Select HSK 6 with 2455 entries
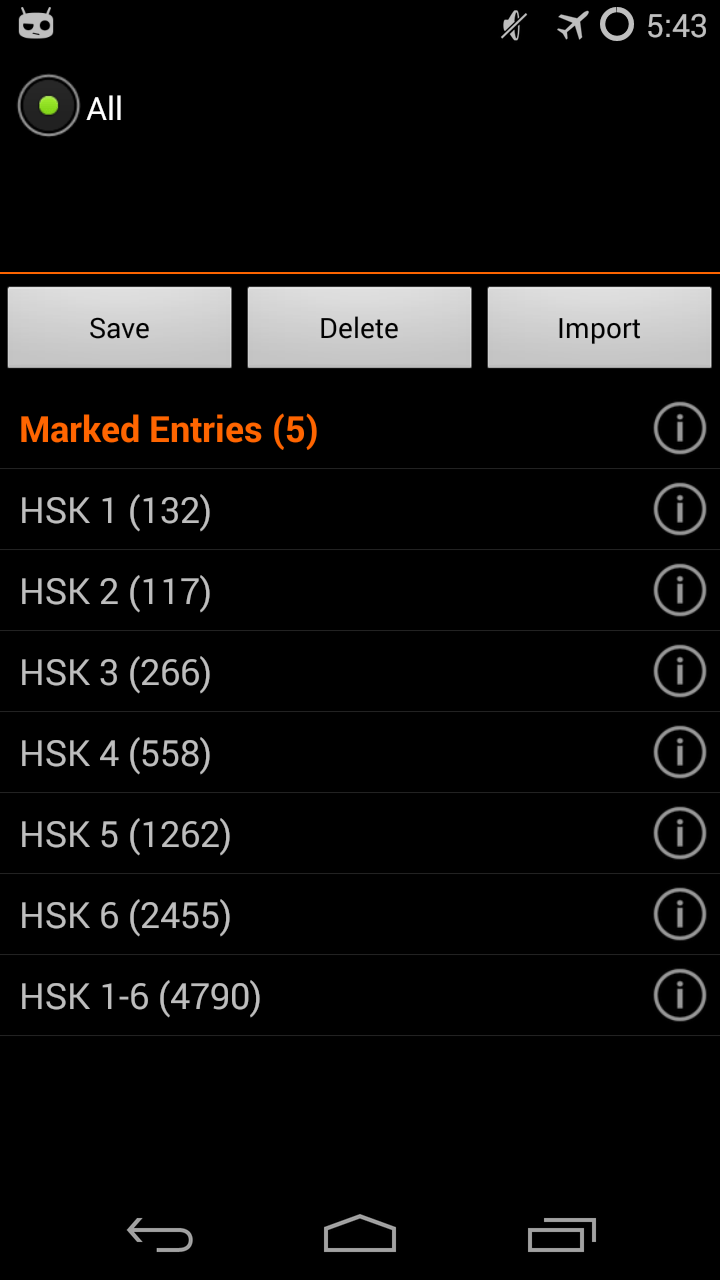 coord(125,916)
